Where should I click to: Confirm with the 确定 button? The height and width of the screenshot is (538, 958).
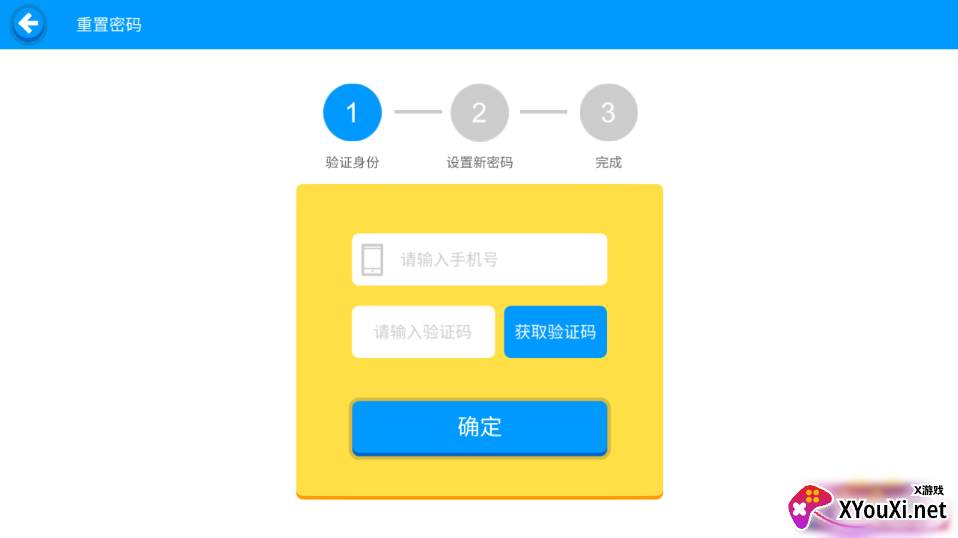coord(479,428)
